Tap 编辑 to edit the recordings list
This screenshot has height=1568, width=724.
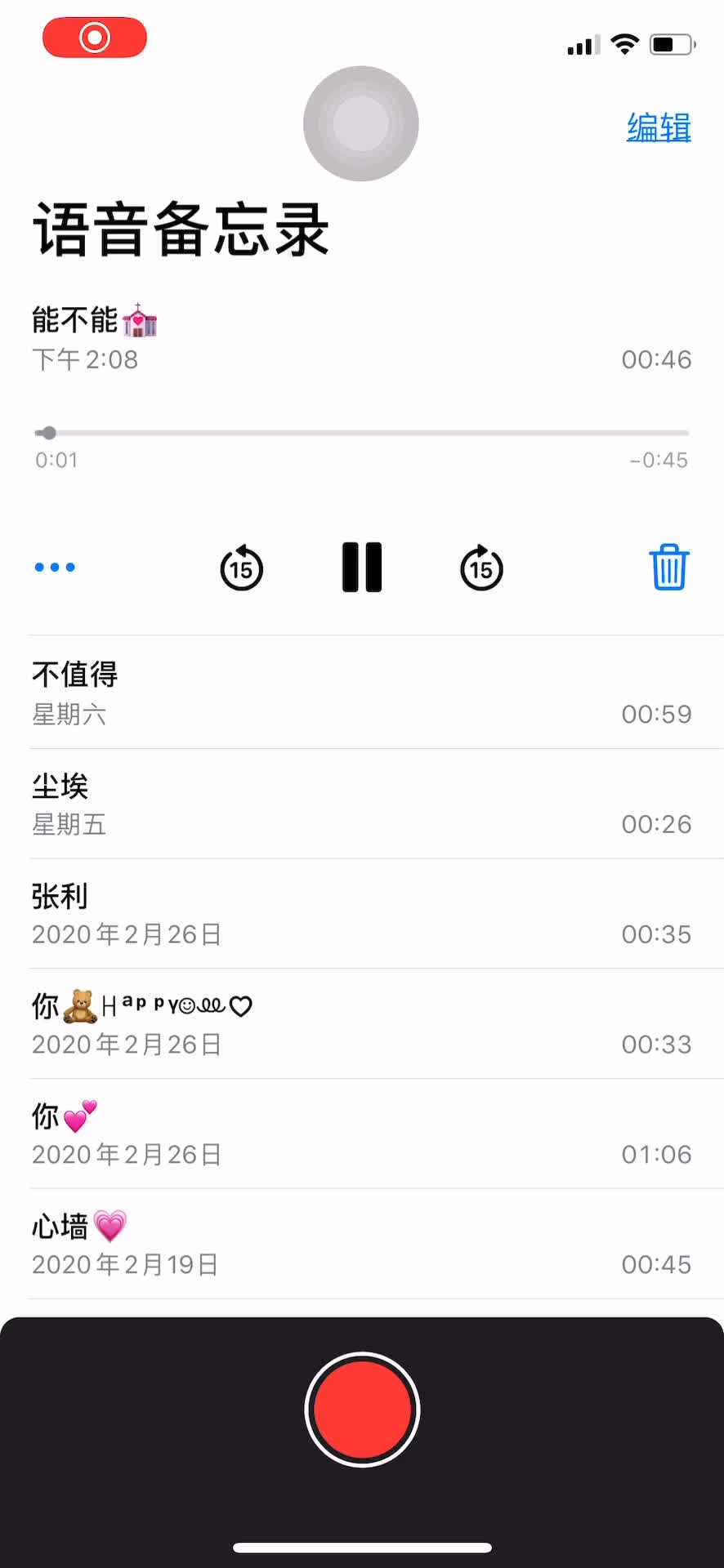click(x=659, y=127)
